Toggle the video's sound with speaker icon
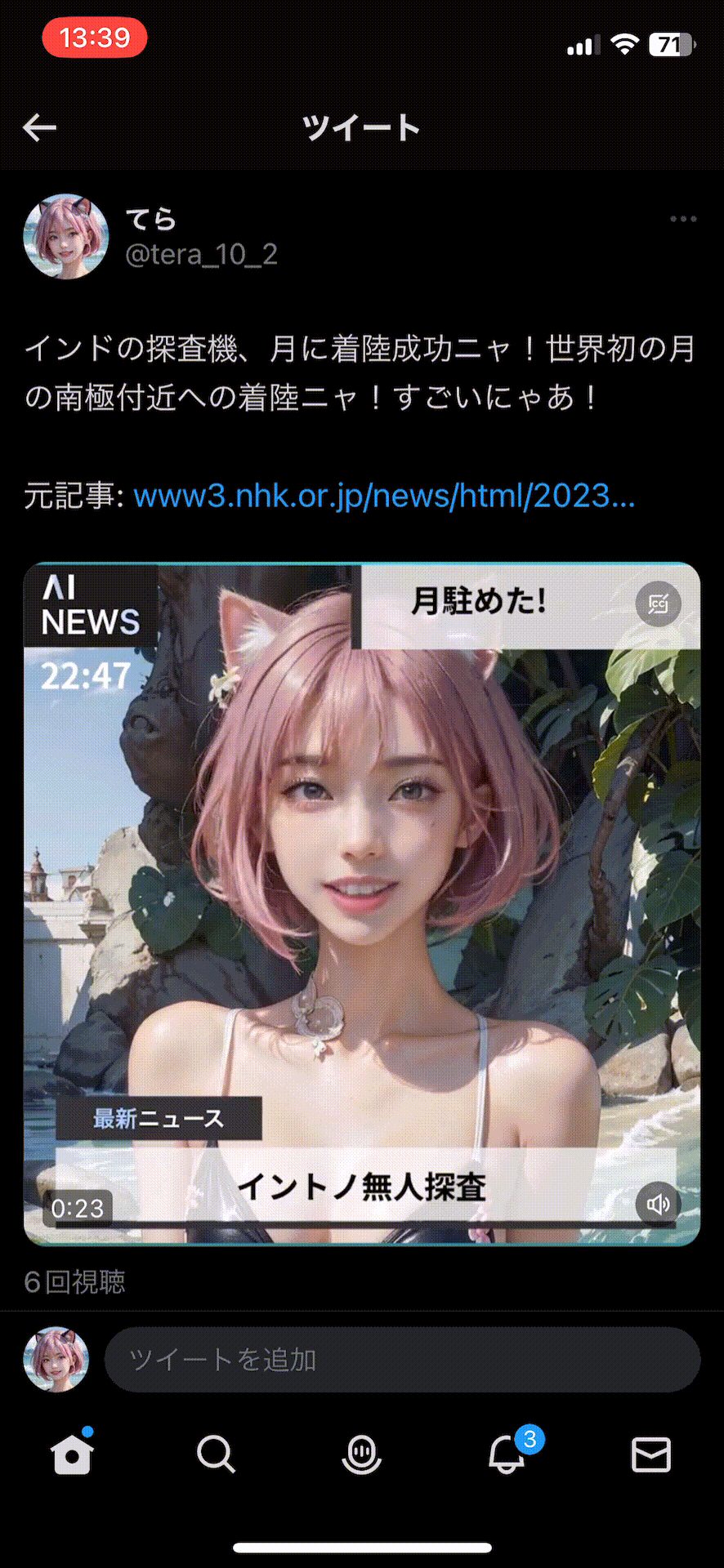The width and height of the screenshot is (724, 1568). pos(658,1204)
